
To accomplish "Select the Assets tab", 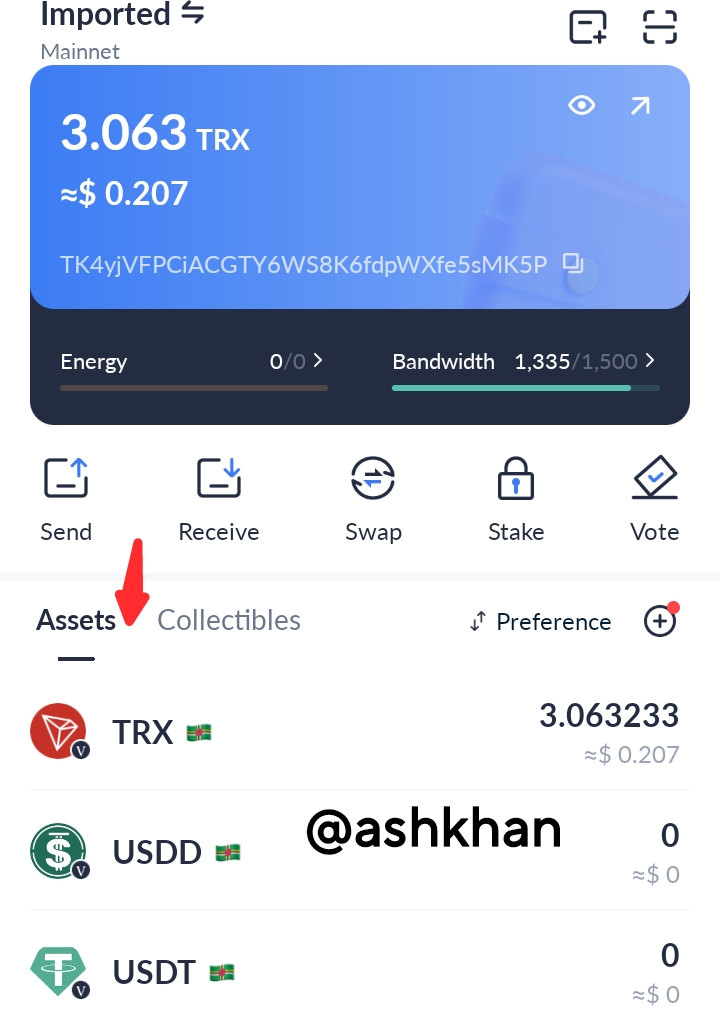I will click(x=76, y=620).
